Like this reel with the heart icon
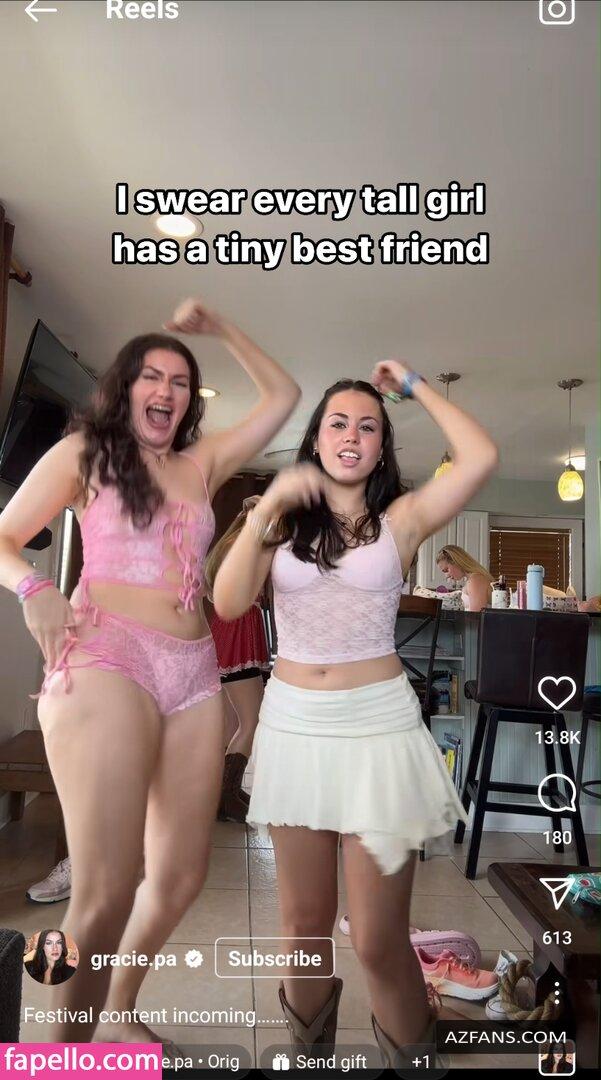This screenshot has width=601, height=1080. click(557, 693)
